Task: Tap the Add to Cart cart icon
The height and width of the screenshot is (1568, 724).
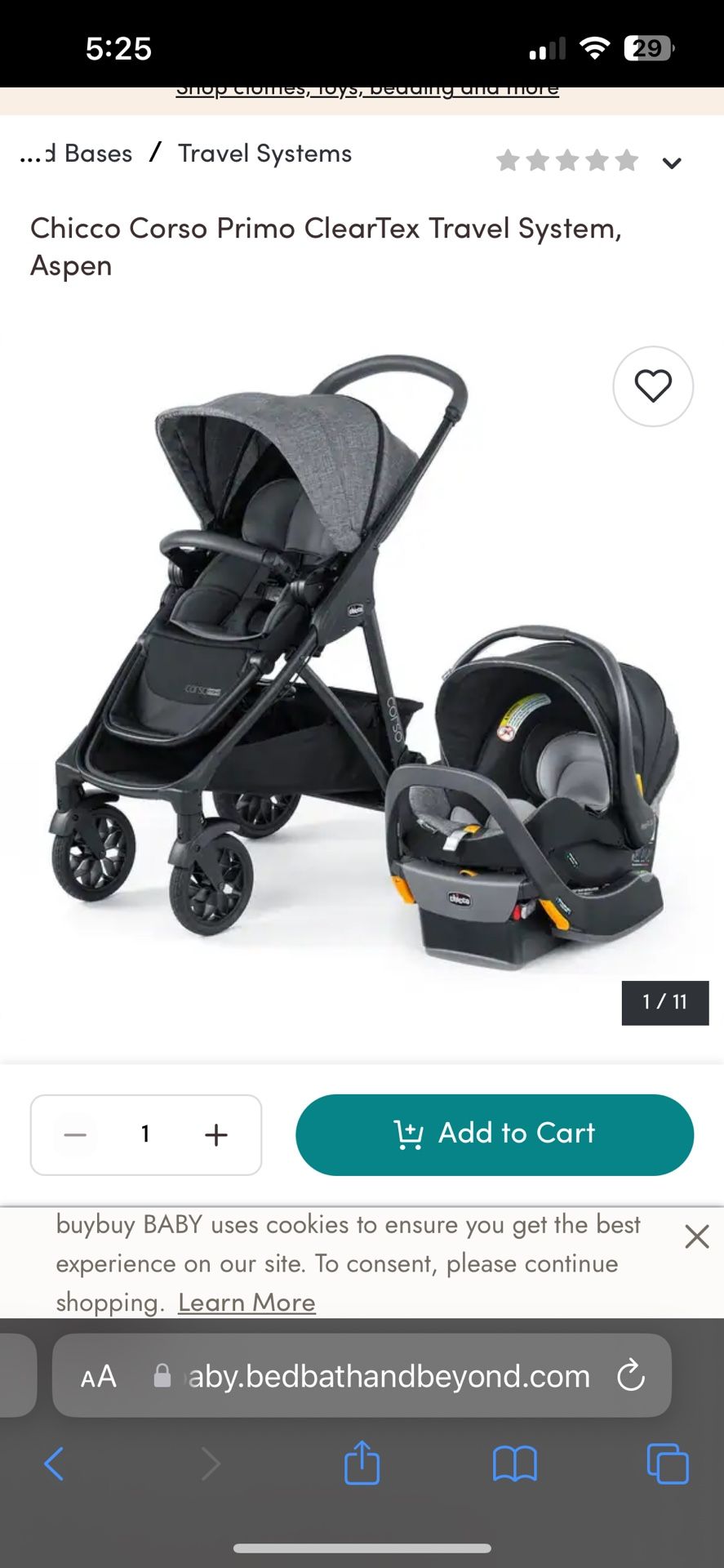Action: [x=409, y=1134]
